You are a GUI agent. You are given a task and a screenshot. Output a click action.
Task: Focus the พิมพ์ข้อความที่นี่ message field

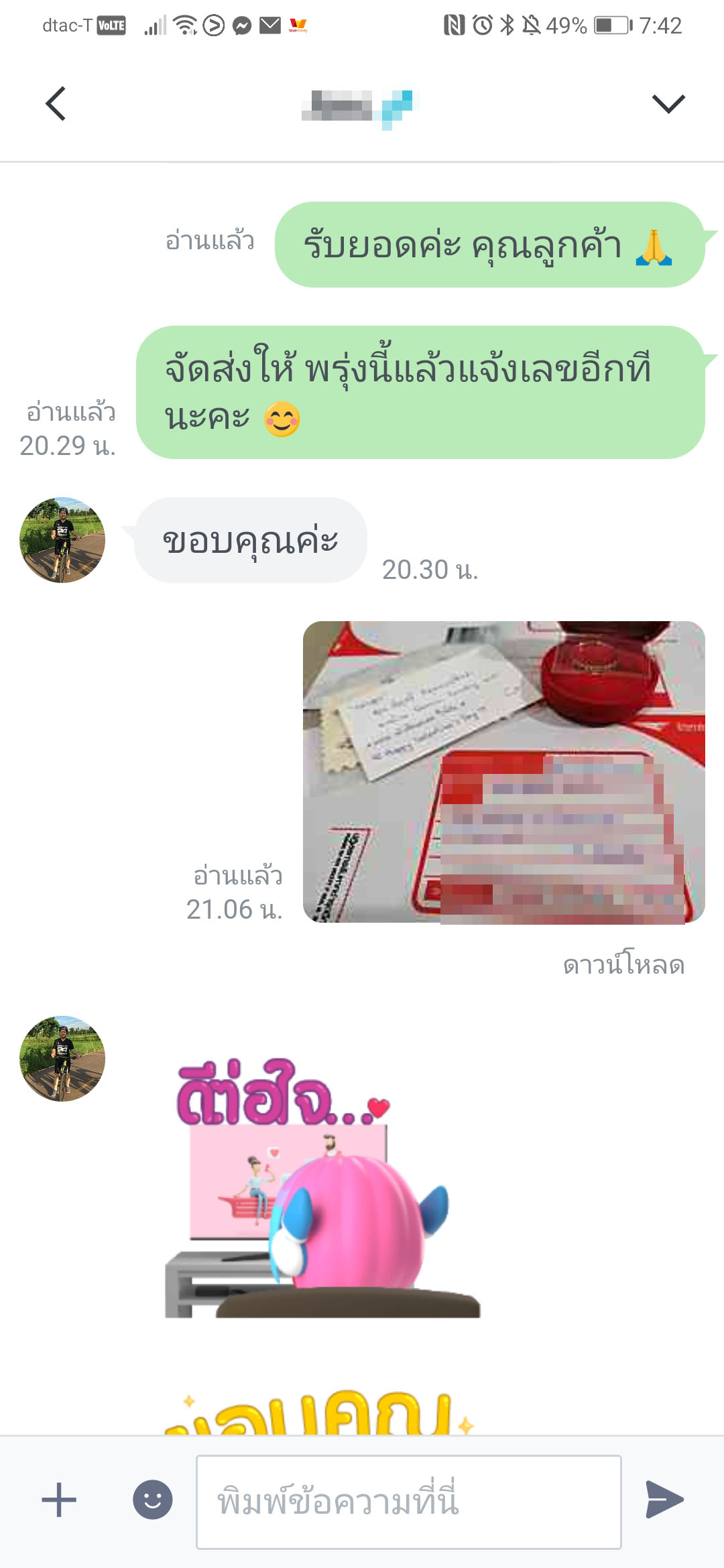[x=408, y=1502]
